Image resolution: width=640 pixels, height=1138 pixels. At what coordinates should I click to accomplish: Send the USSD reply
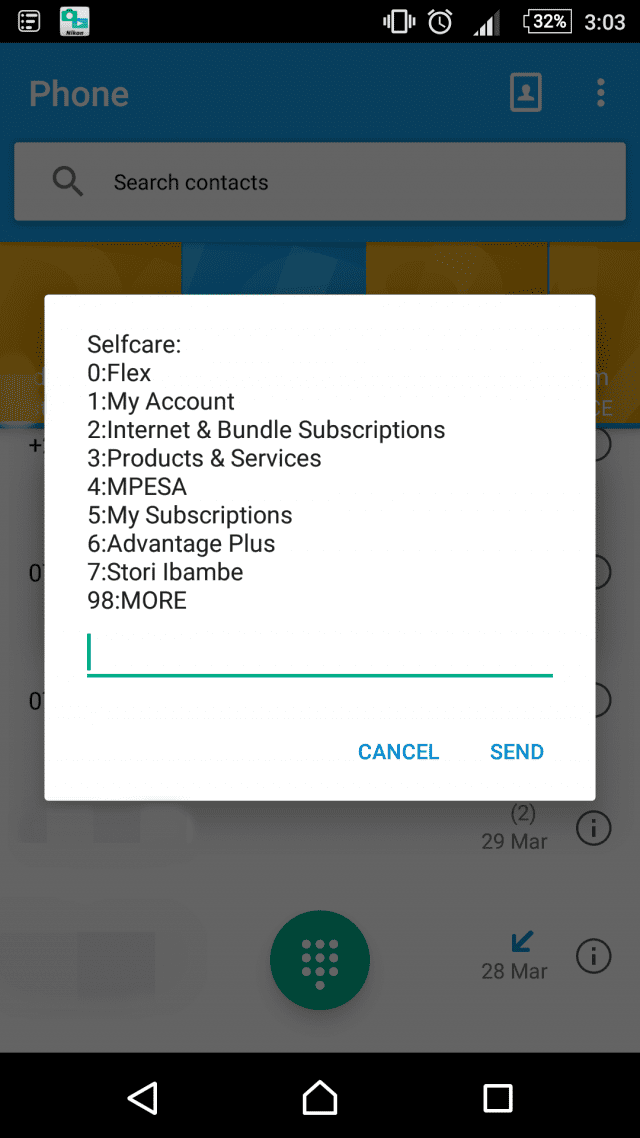[x=516, y=752]
